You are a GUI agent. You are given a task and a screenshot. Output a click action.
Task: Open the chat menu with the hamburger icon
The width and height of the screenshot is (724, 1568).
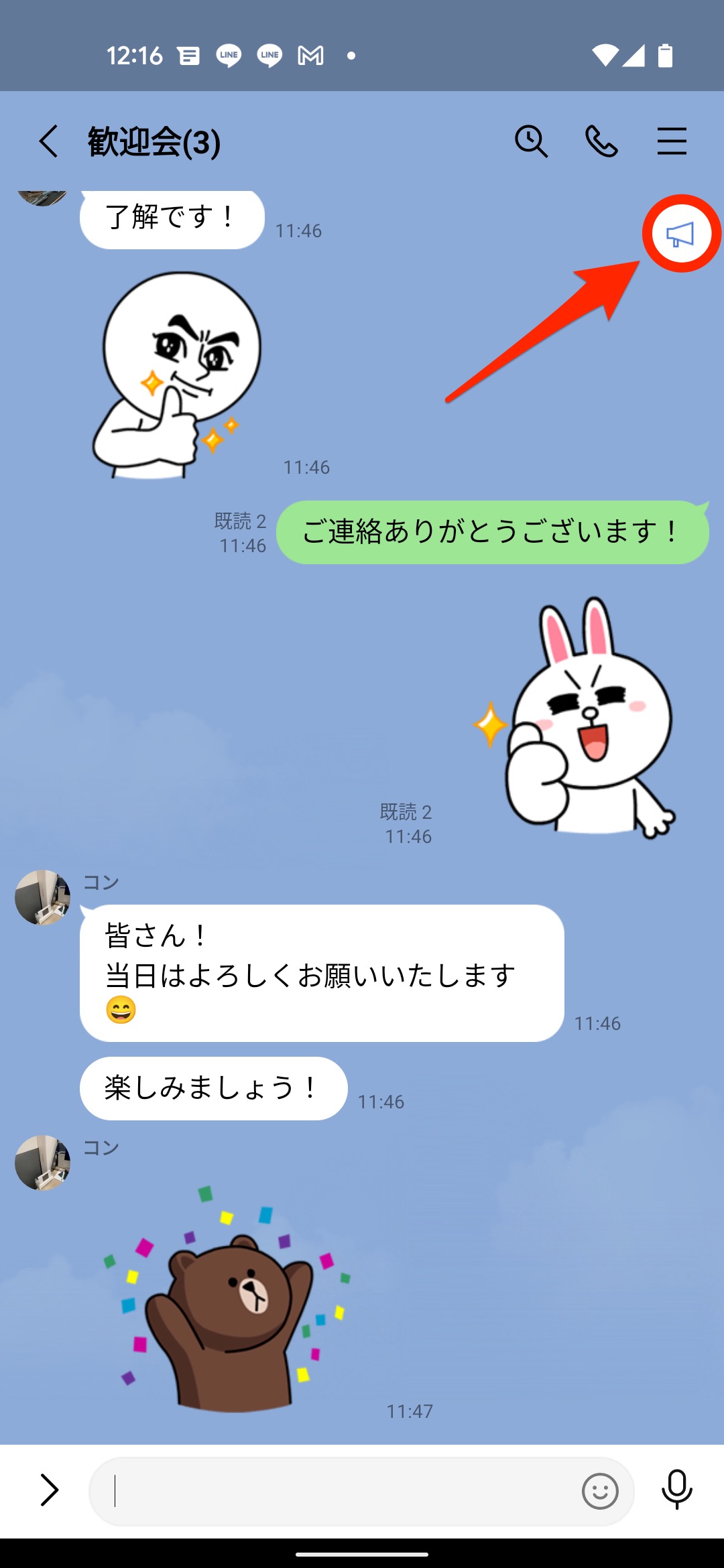tap(672, 141)
